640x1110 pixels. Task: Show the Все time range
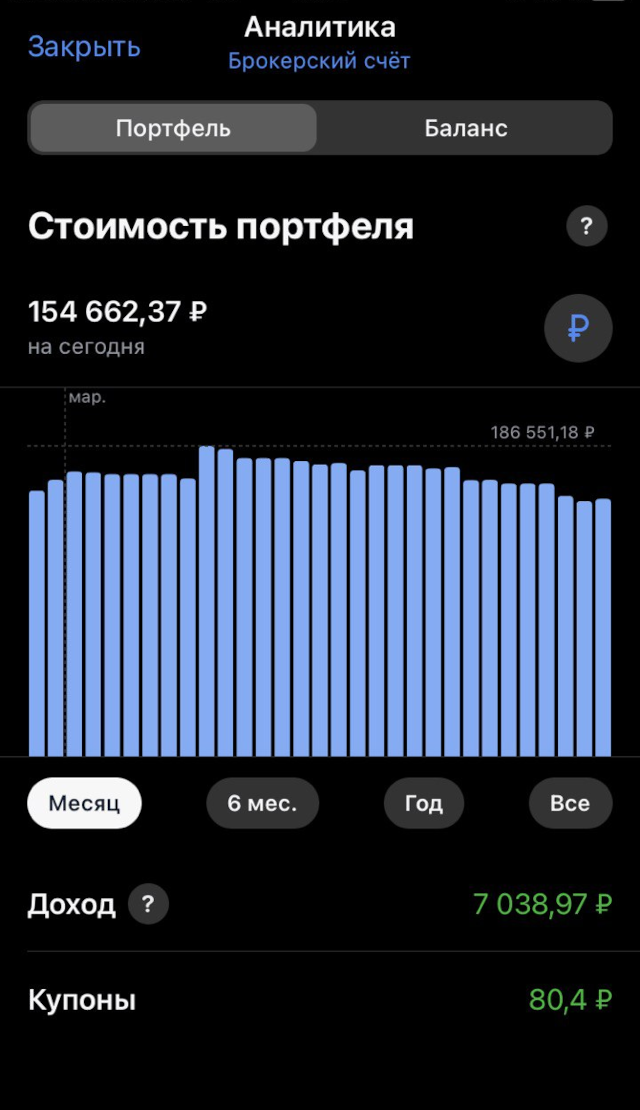(570, 803)
